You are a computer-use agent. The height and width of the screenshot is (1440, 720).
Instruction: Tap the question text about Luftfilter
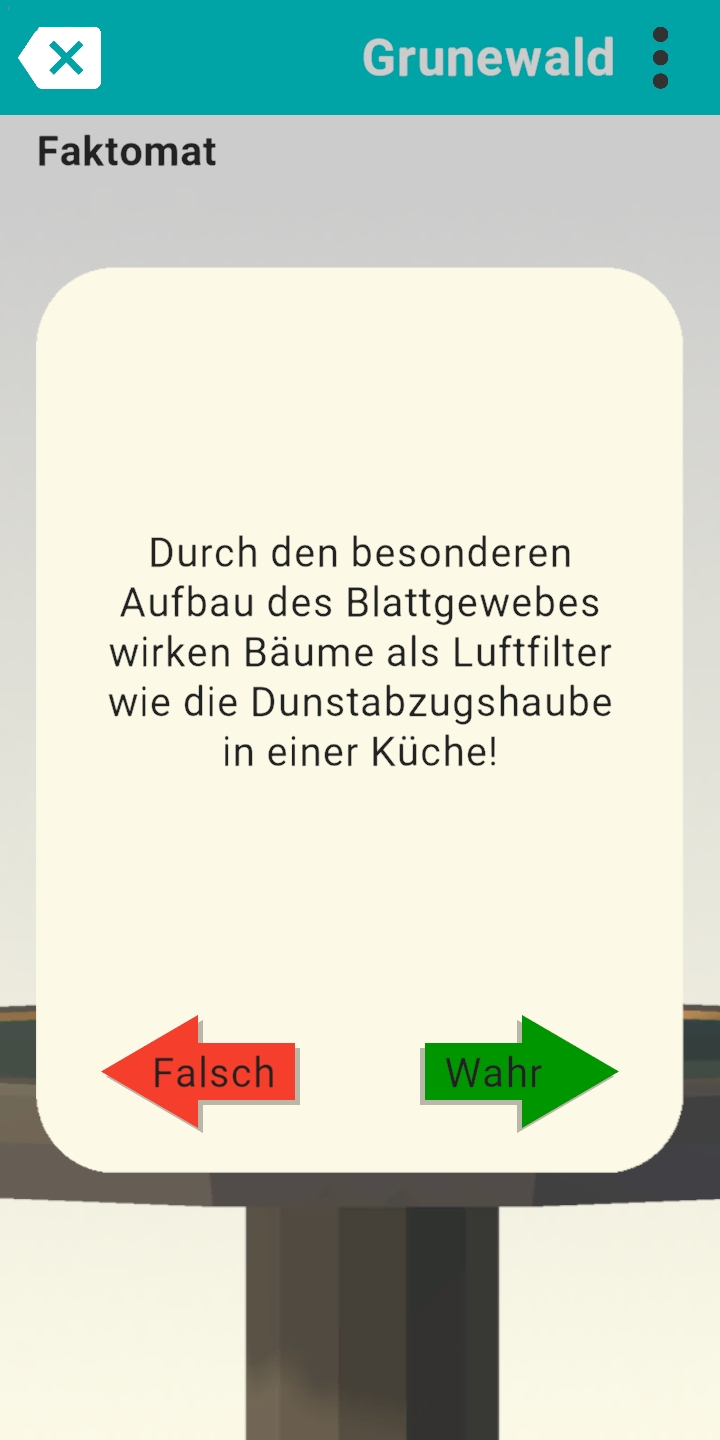point(360,651)
